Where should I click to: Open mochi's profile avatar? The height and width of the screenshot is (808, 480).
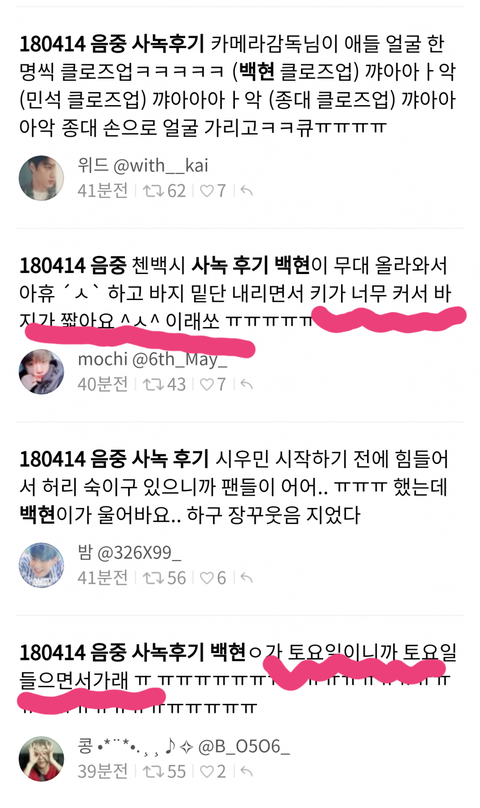click(41, 371)
